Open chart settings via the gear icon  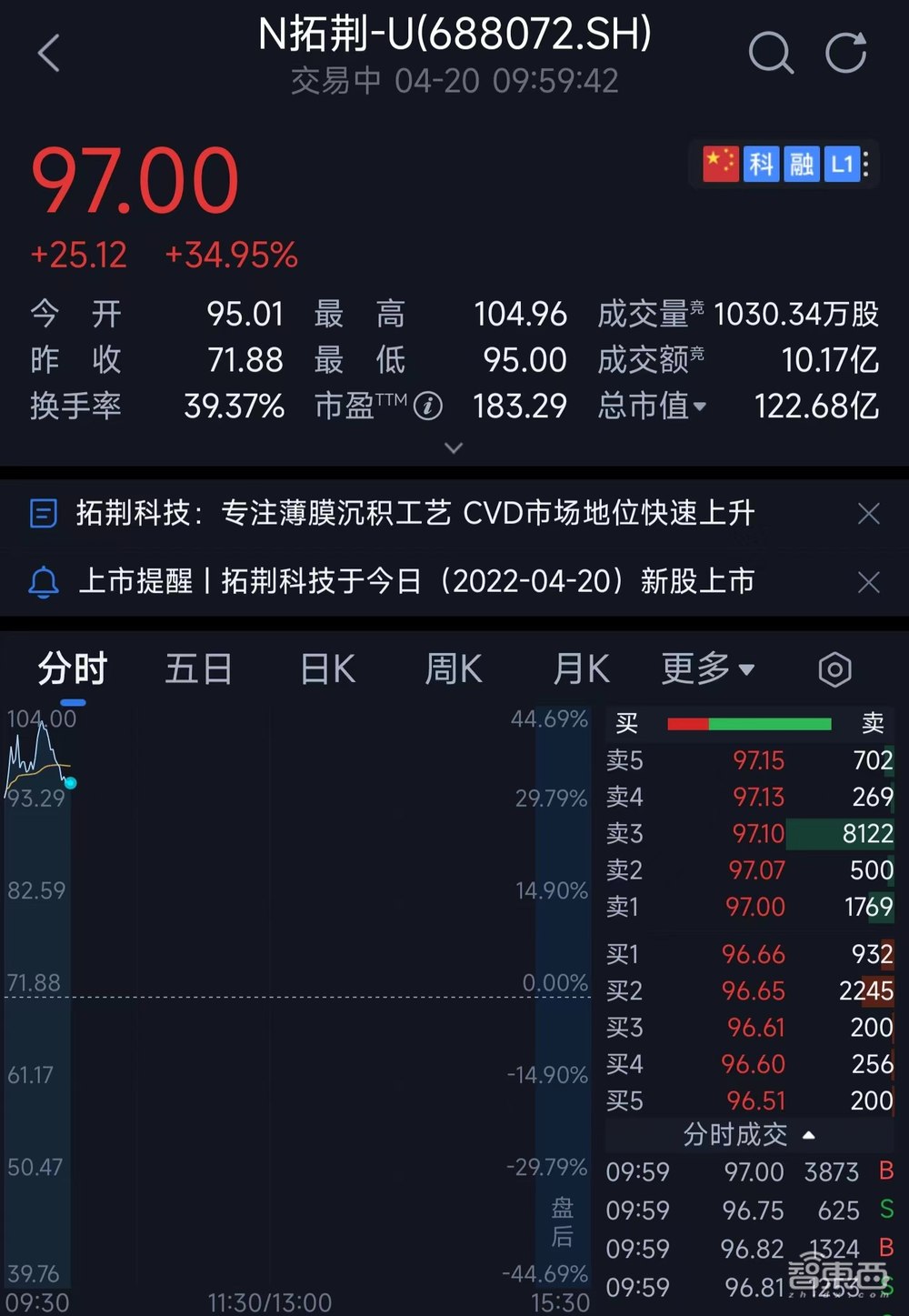tap(835, 668)
